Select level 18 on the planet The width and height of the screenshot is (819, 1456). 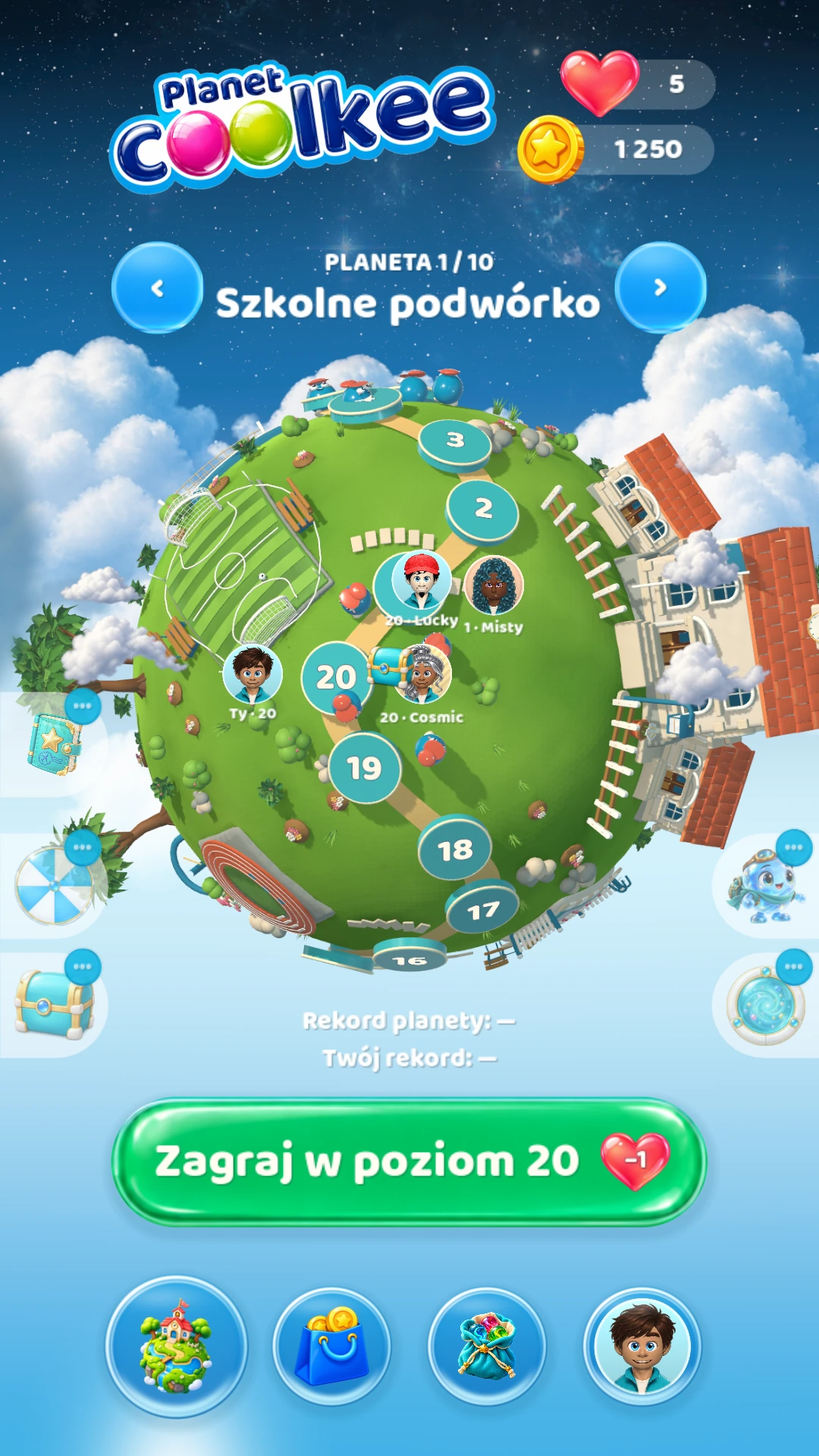click(x=455, y=849)
